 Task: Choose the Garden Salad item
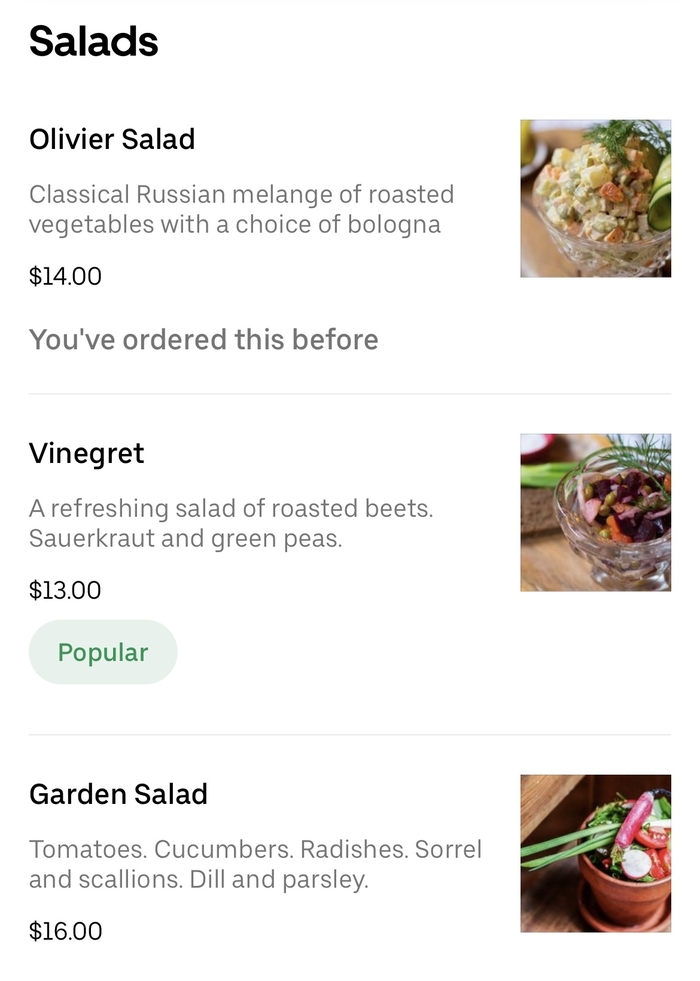(x=118, y=795)
